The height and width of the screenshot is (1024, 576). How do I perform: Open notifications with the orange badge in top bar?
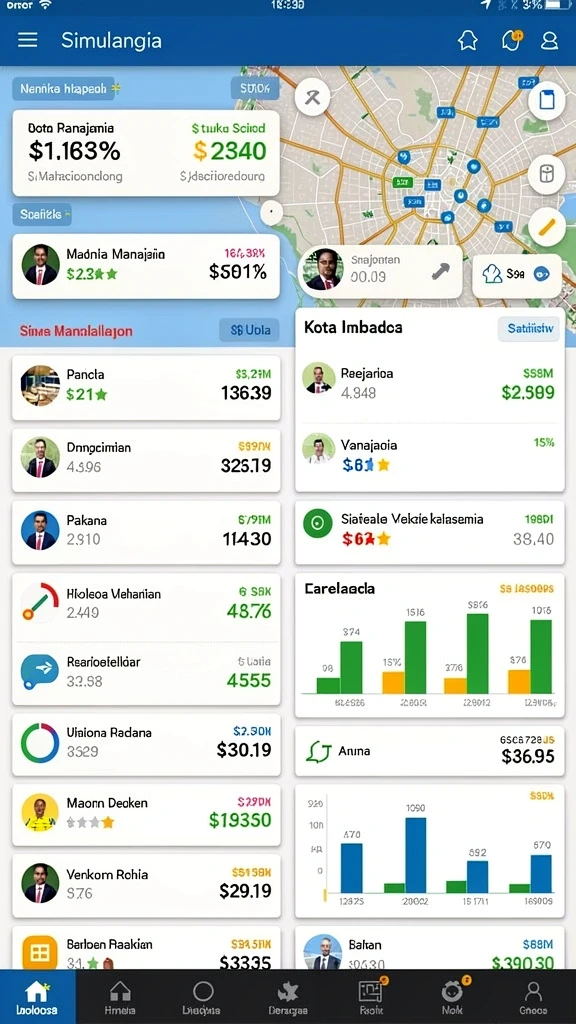click(511, 40)
